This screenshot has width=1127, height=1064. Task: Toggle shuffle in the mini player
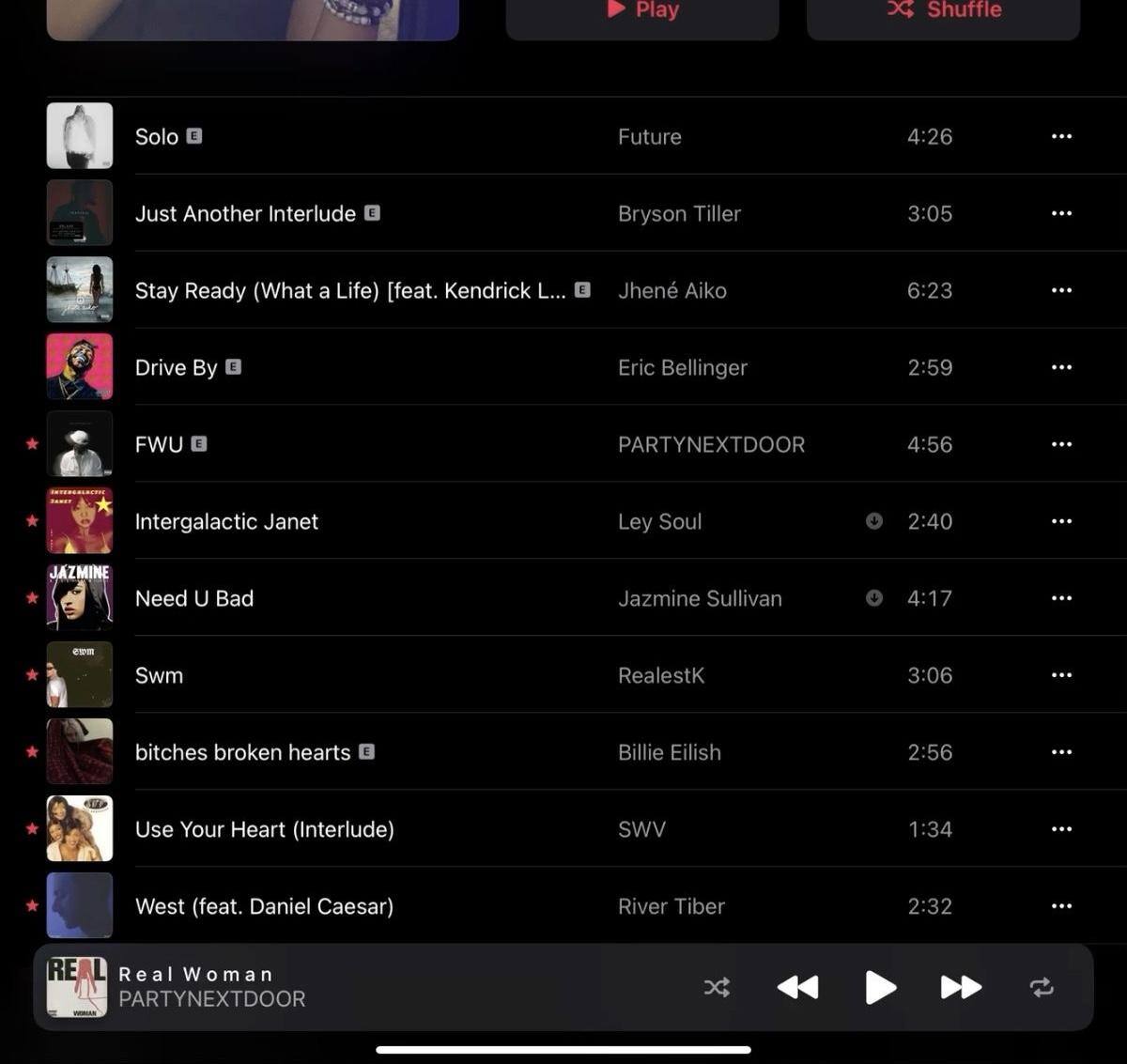tap(717, 987)
